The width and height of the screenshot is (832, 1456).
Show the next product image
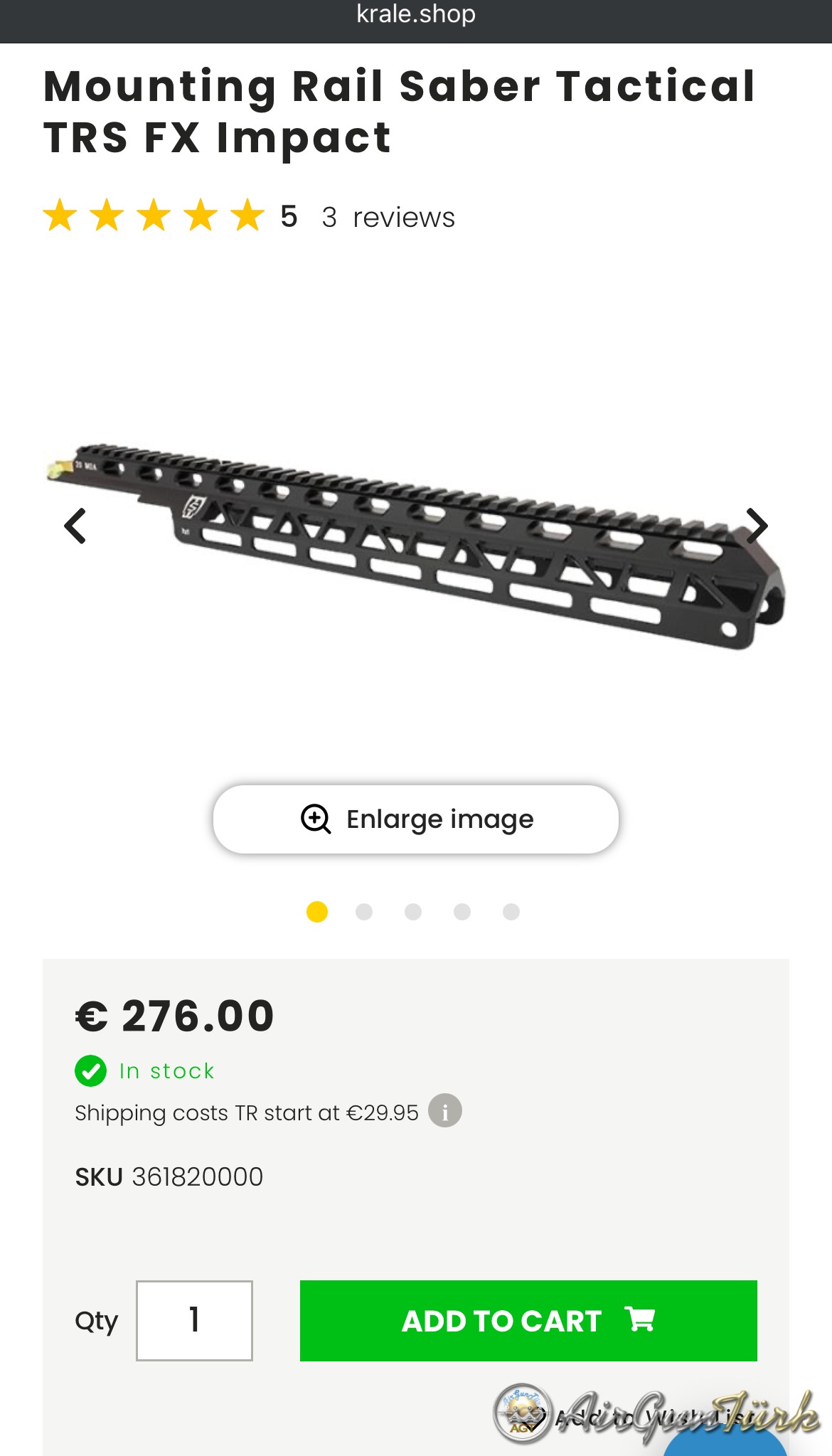coord(757,526)
